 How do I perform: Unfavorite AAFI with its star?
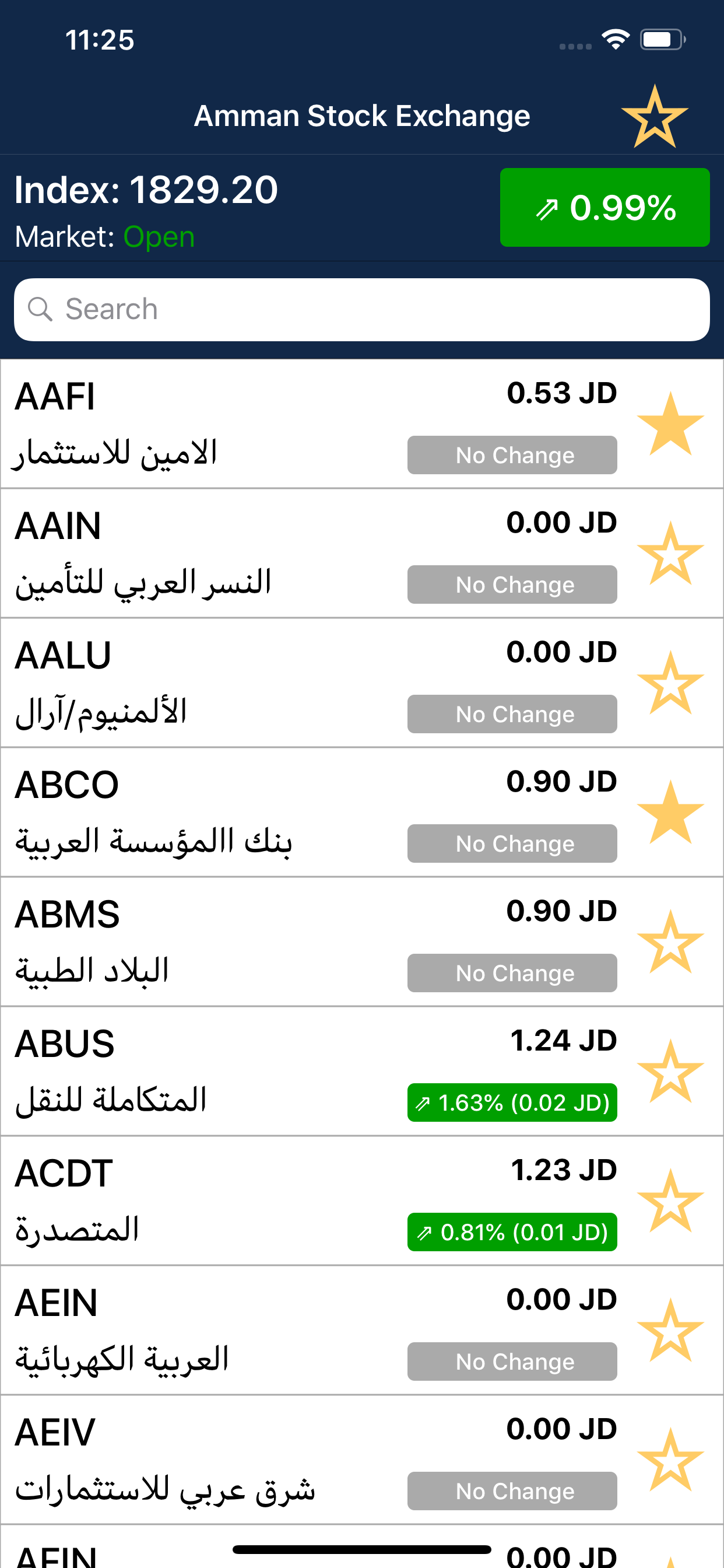pyautogui.click(x=670, y=423)
